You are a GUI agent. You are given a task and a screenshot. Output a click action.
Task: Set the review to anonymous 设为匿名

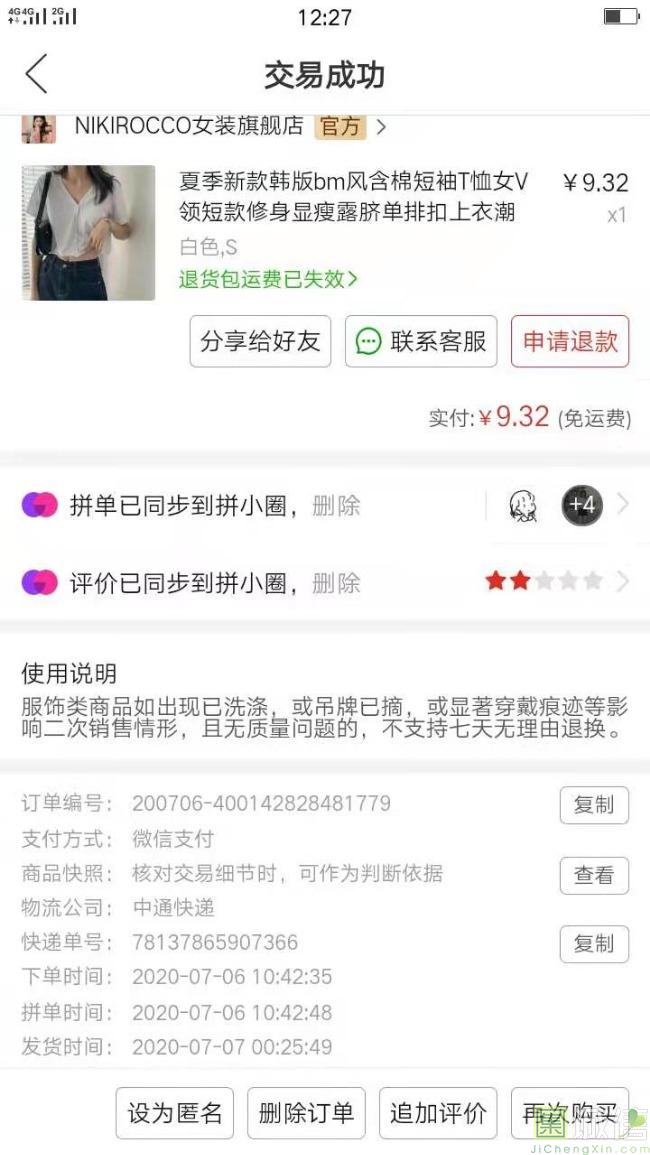pos(175,1113)
